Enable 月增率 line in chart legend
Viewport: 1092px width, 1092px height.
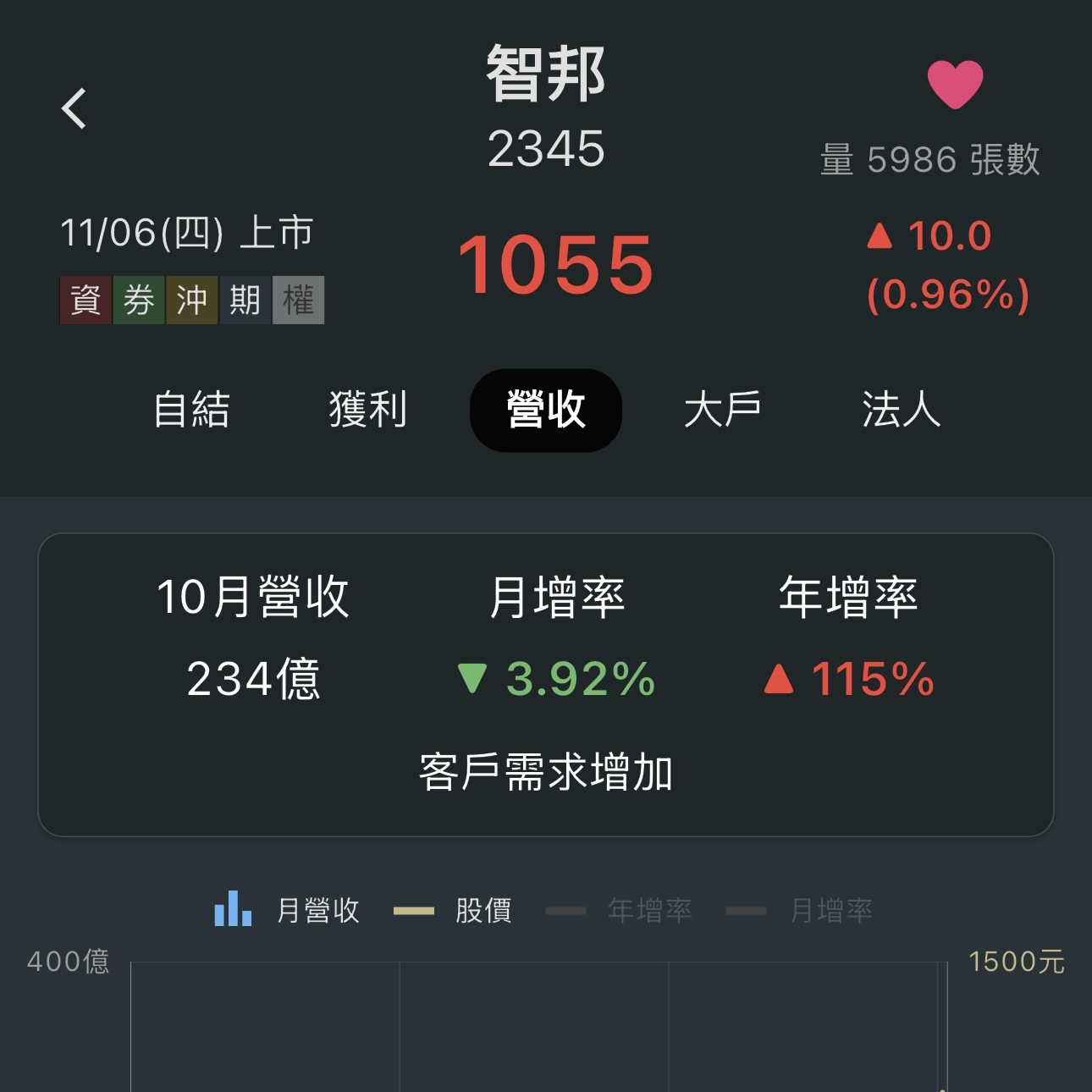(x=800, y=911)
